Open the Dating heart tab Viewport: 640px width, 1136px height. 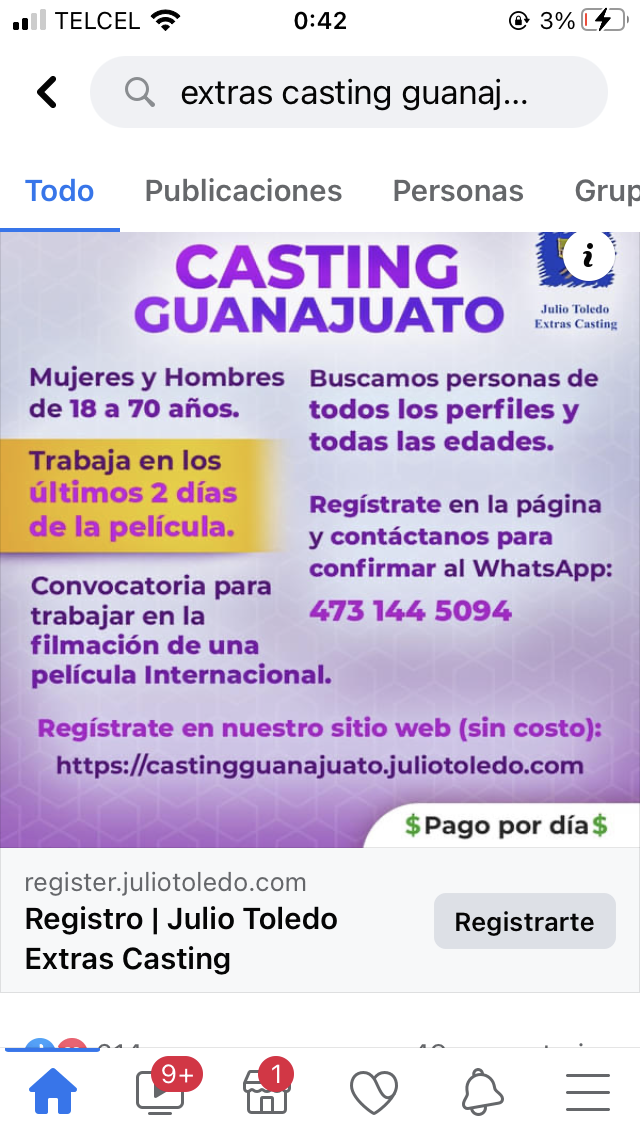coord(374,1092)
